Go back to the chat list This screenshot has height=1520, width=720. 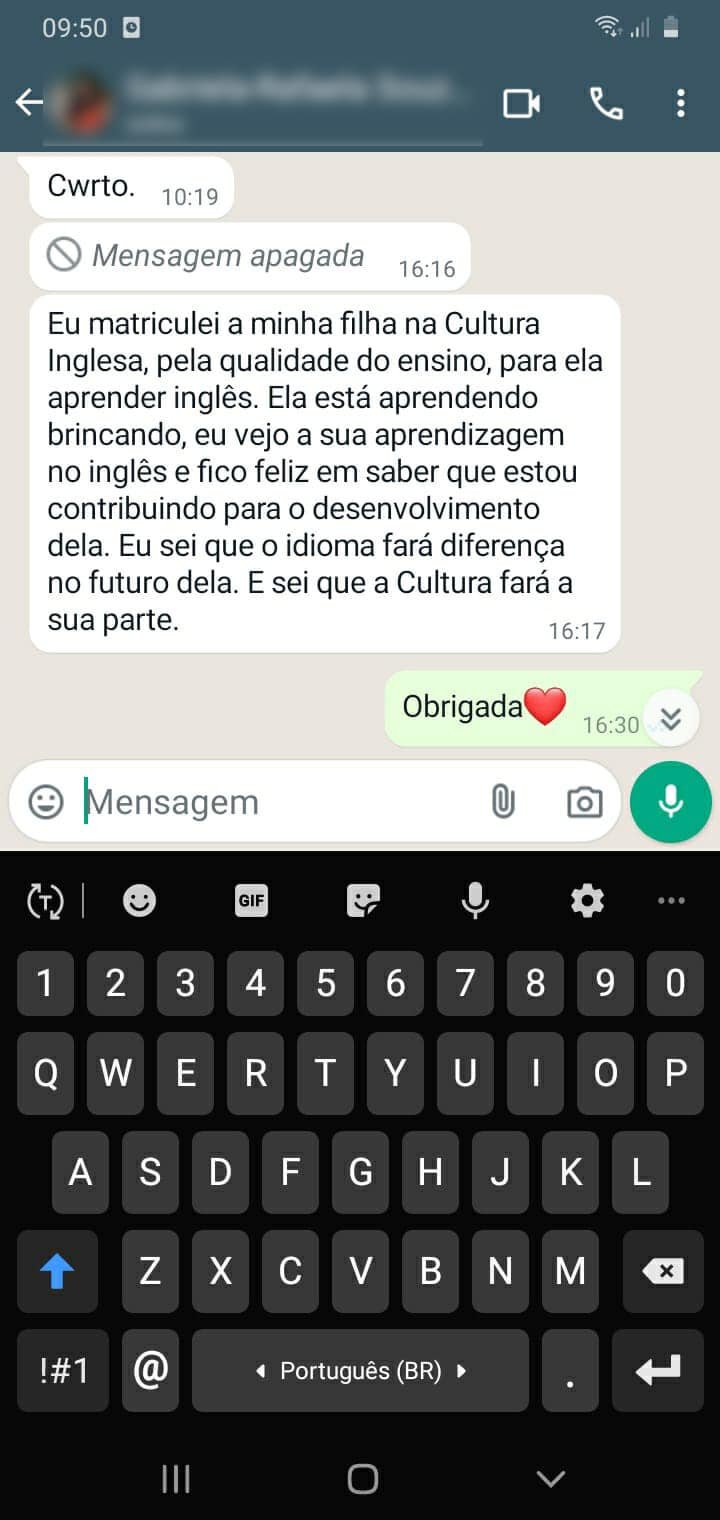(30, 102)
